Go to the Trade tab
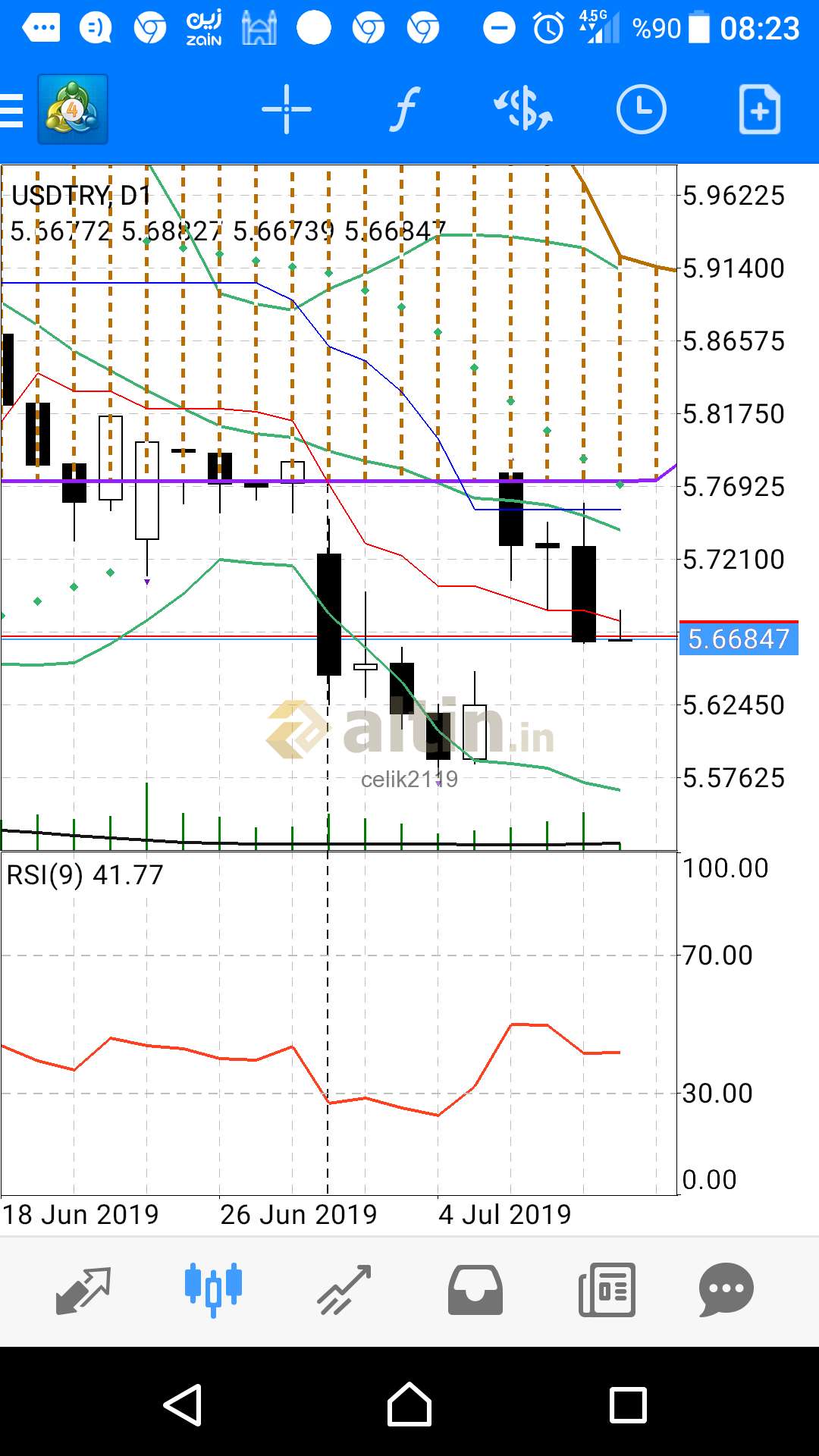Image resolution: width=819 pixels, height=1456 pixels. tap(344, 1290)
